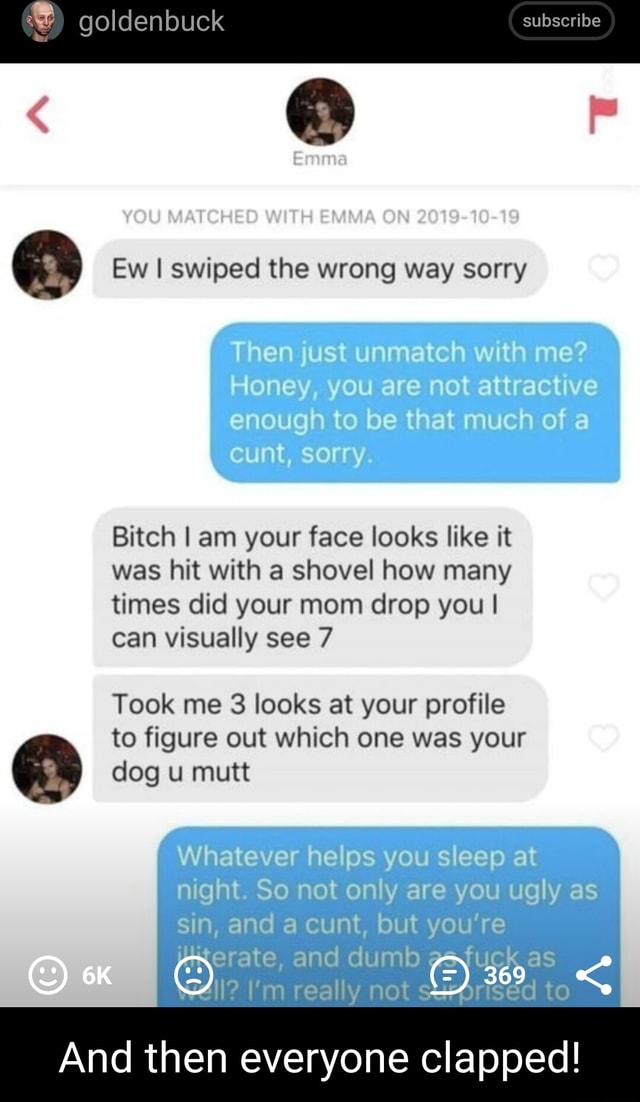Image resolution: width=640 pixels, height=1102 pixels.
Task: Smile at this post
Action: pyautogui.click(x=46, y=976)
